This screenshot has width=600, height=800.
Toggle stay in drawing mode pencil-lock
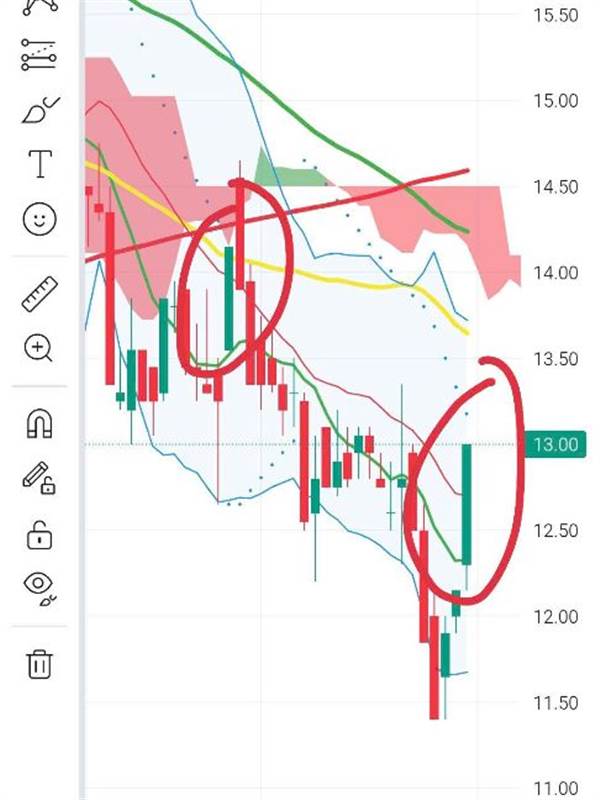pyautogui.click(x=40, y=478)
